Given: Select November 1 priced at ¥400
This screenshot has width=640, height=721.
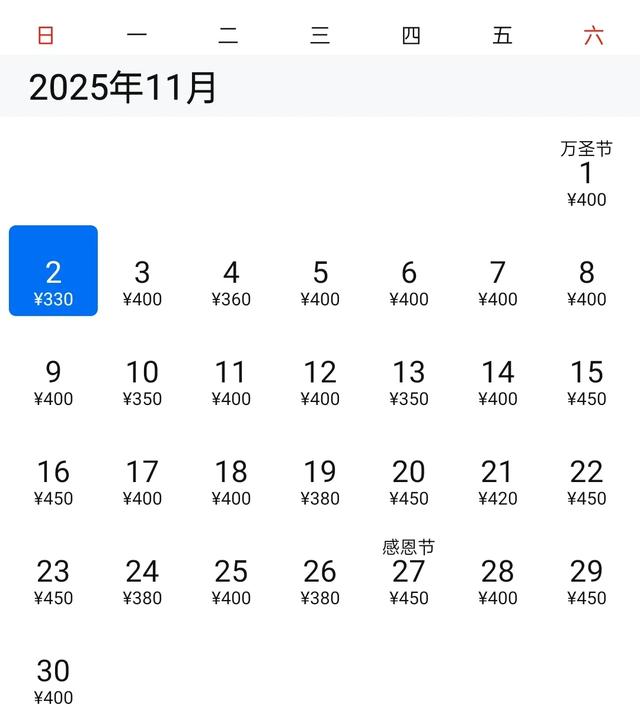Looking at the screenshot, I should coord(586,175).
